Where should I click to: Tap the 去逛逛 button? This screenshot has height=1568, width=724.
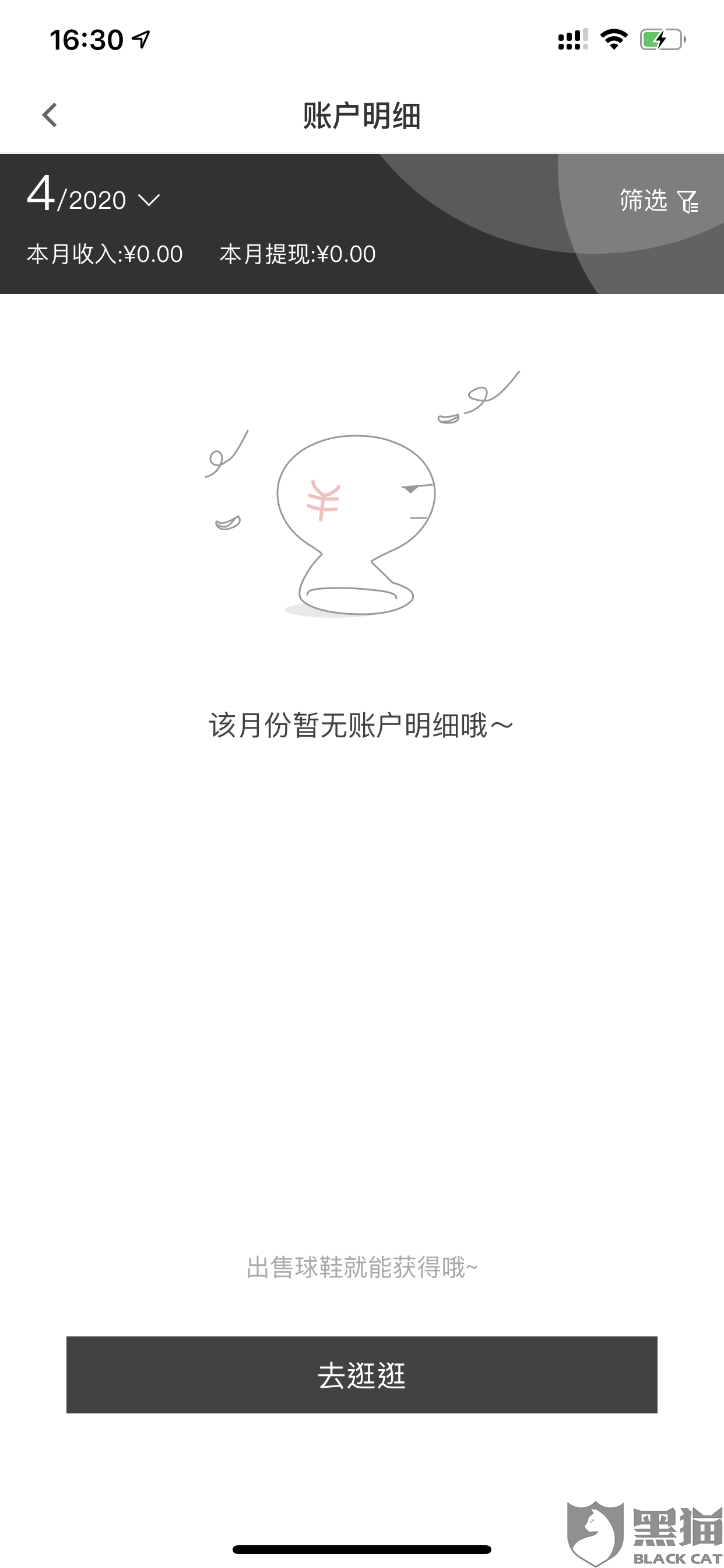click(361, 1375)
